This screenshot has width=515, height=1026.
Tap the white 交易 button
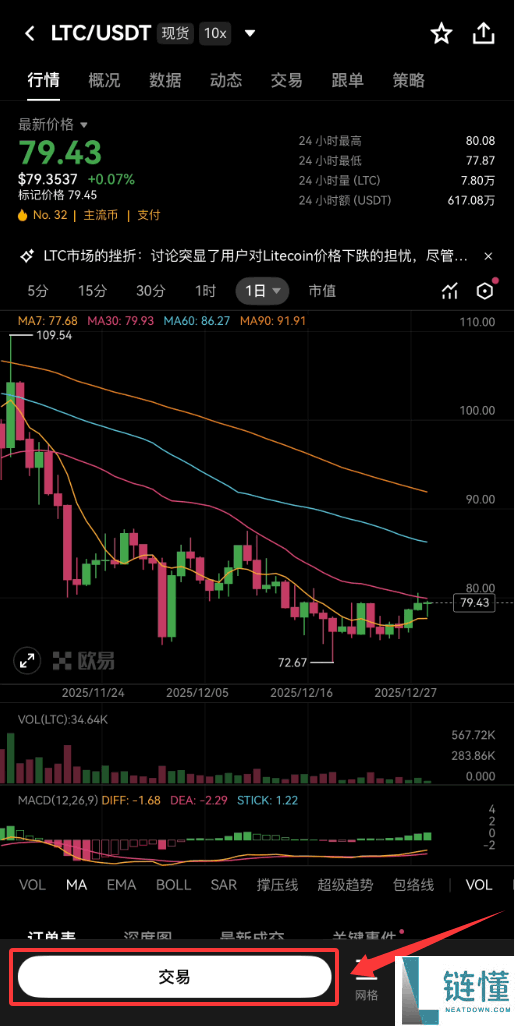click(174, 978)
